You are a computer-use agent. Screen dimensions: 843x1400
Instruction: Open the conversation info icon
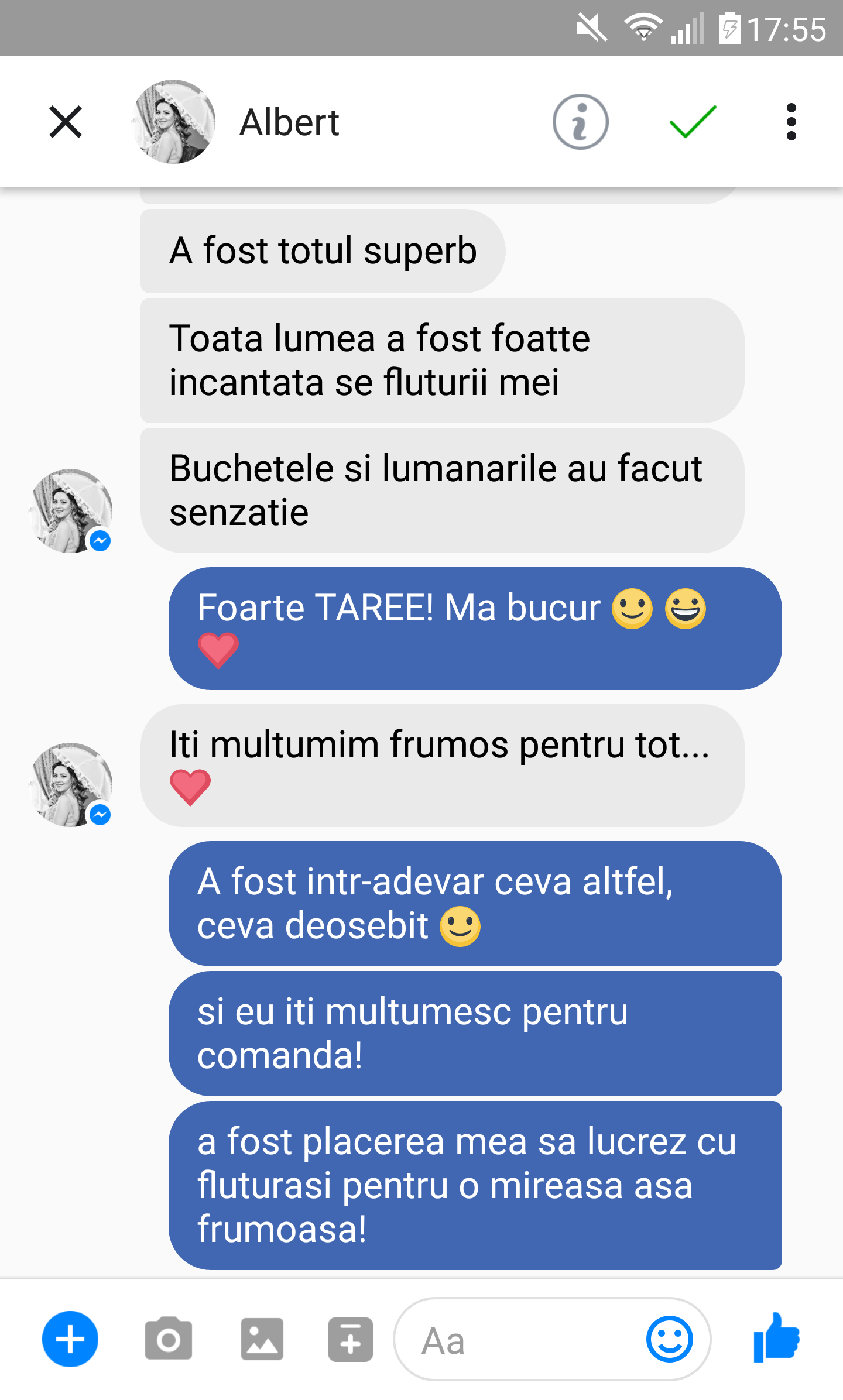[x=580, y=122]
